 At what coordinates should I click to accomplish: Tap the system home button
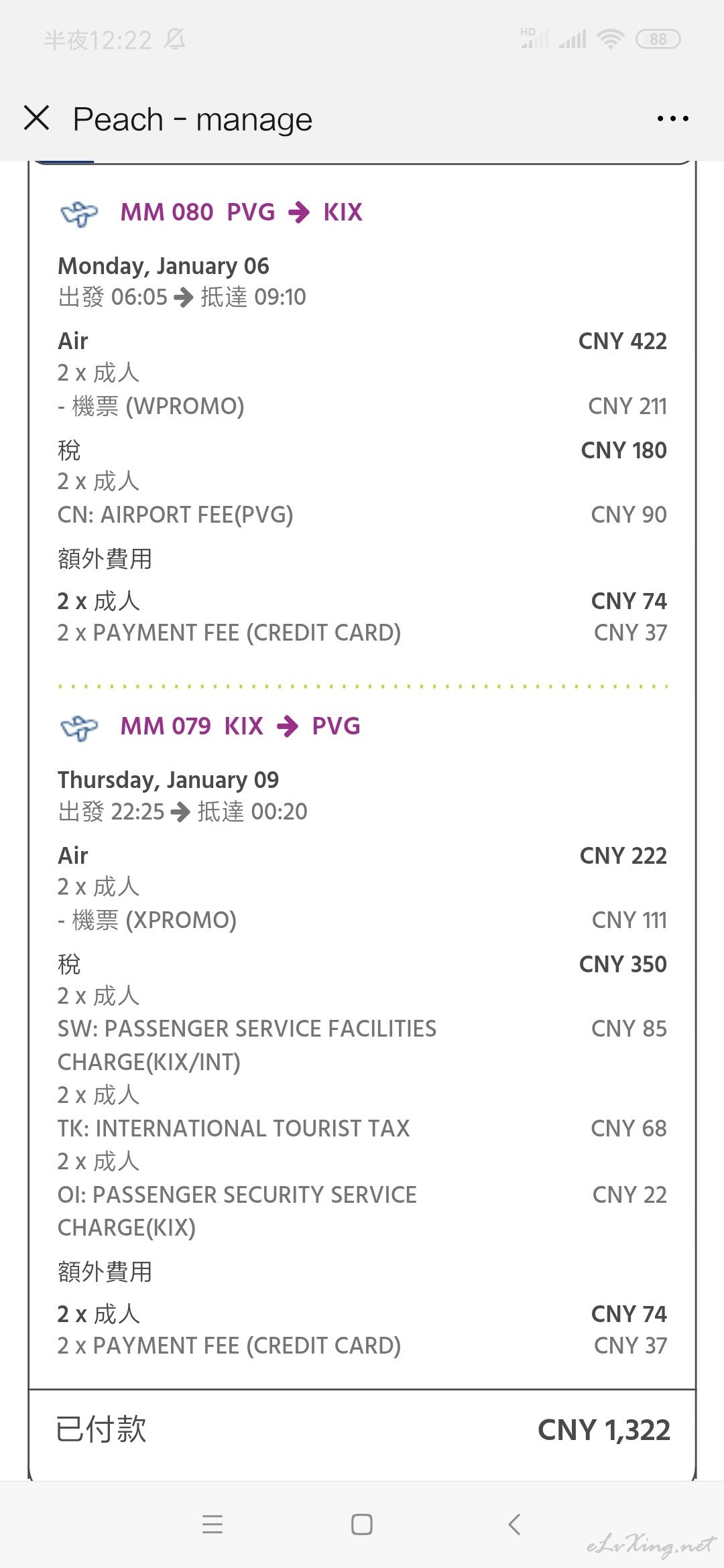click(x=362, y=1524)
